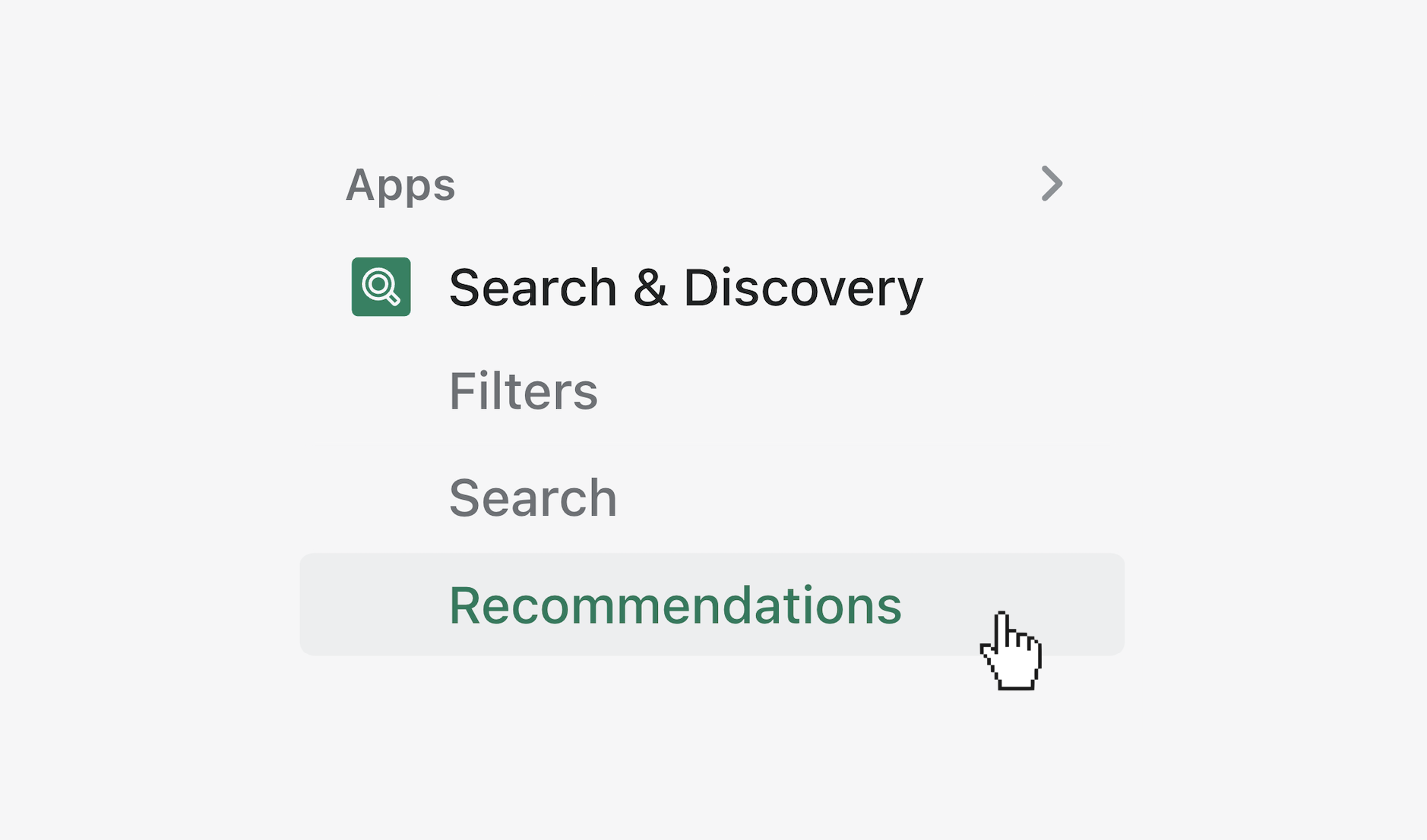This screenshot has height=840, width=1427.
Task: Go to the Filters page
Action: tap(523, 392)
